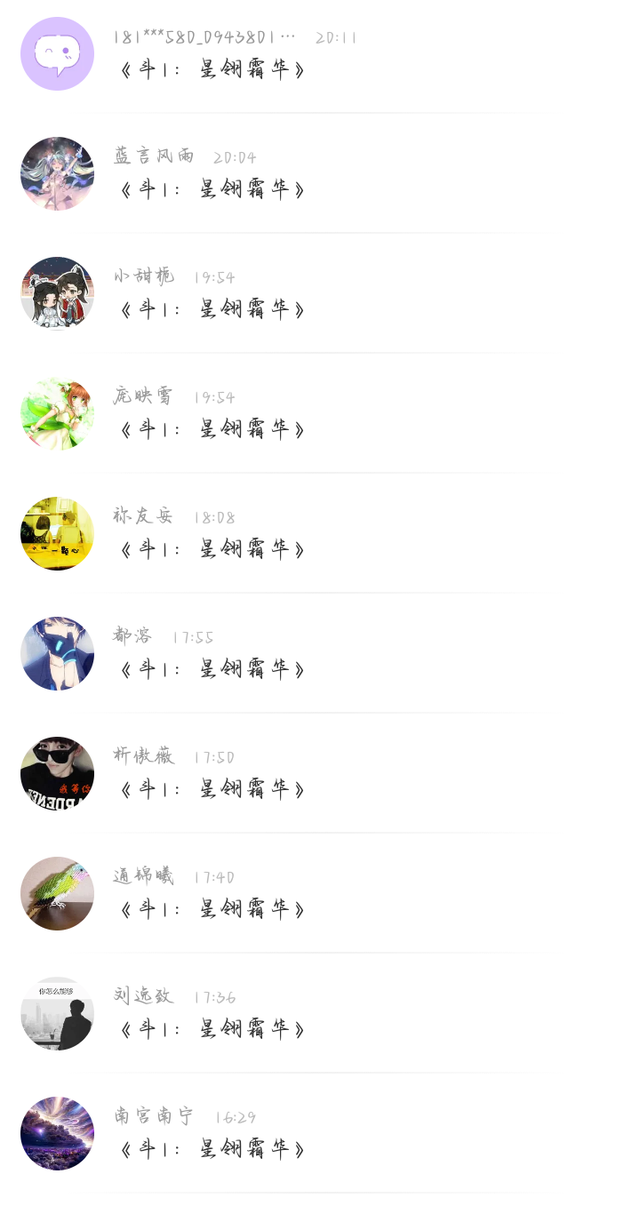View 都溶's profile picture

tap(57, 653)
